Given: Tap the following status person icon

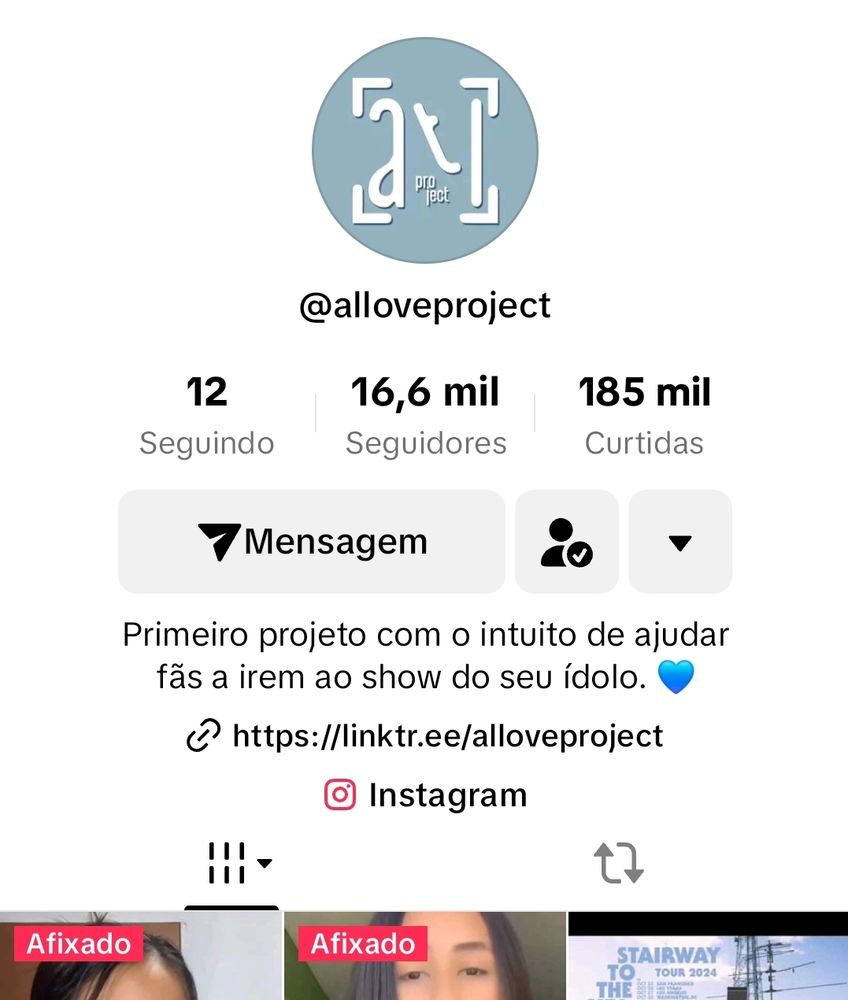Looking at the screenshot, I should [566, 542].
